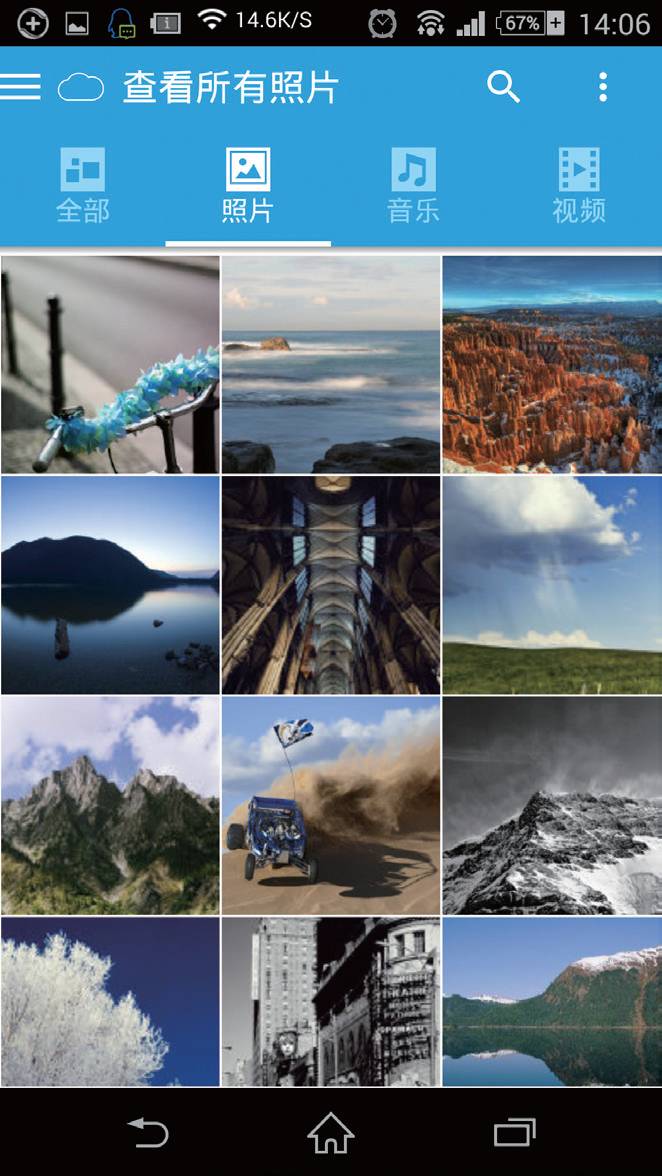
Task: Open the hamburger drawer menu
Action: [21, 87]
